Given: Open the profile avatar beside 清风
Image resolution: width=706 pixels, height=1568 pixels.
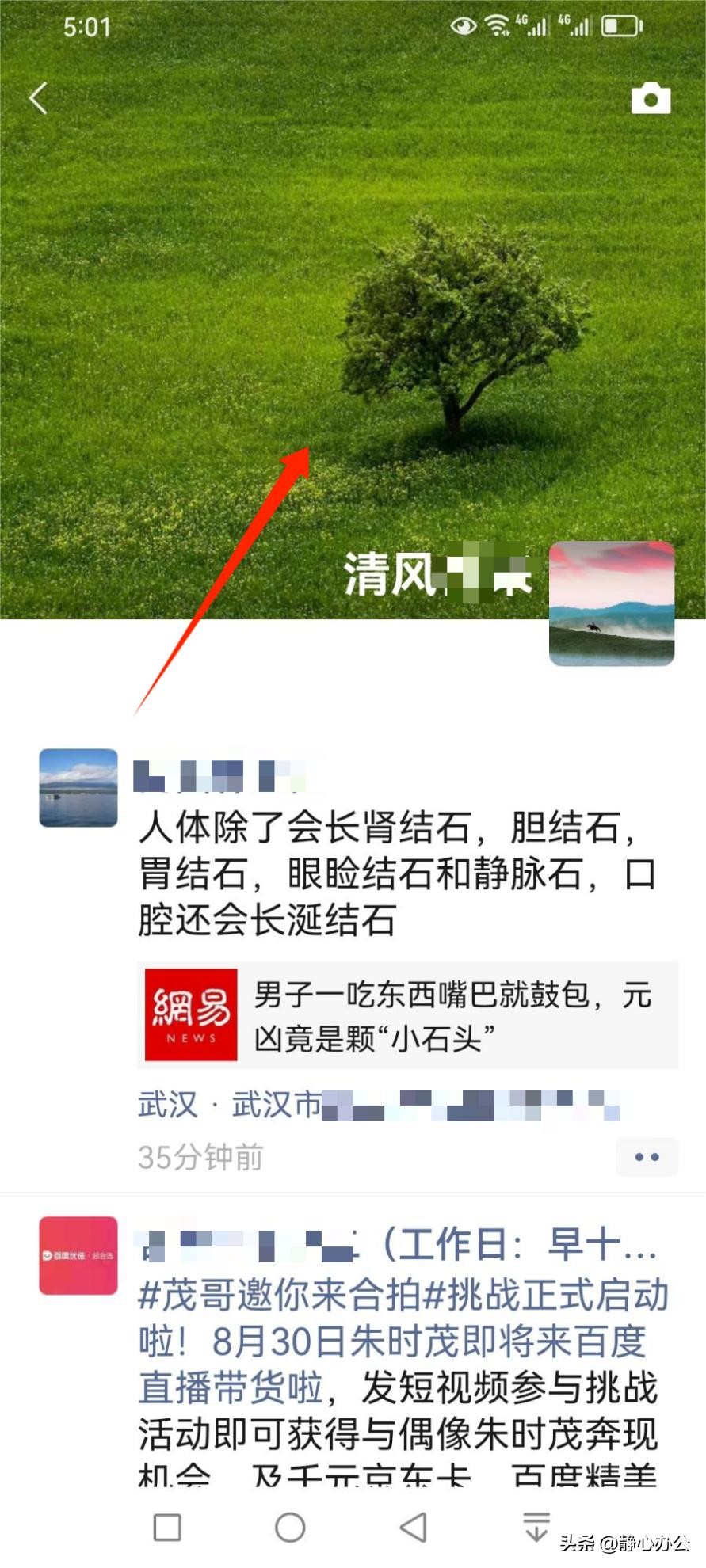Looking at the screenshot, I should pos(611,603).
